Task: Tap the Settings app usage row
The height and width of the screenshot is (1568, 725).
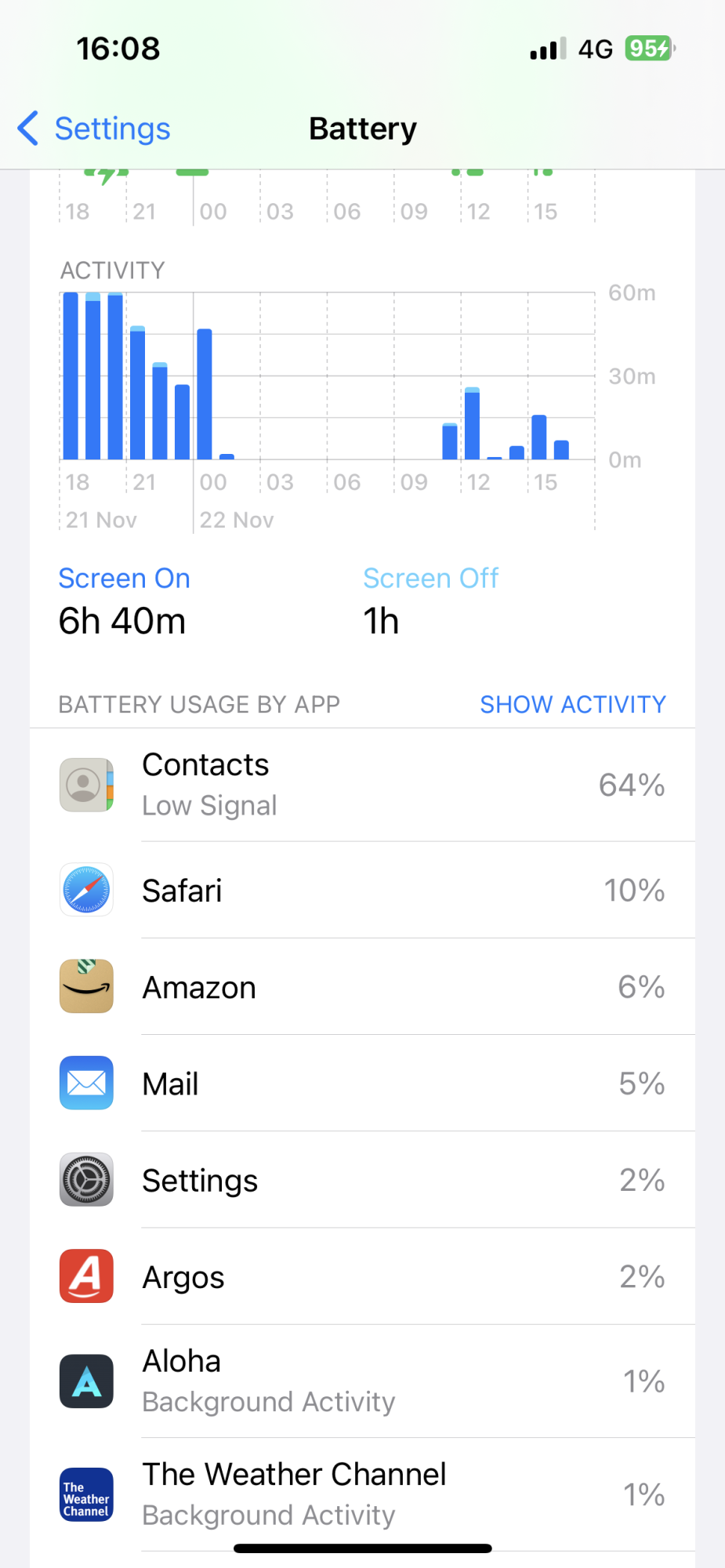Action: (x=362, y=1180)
